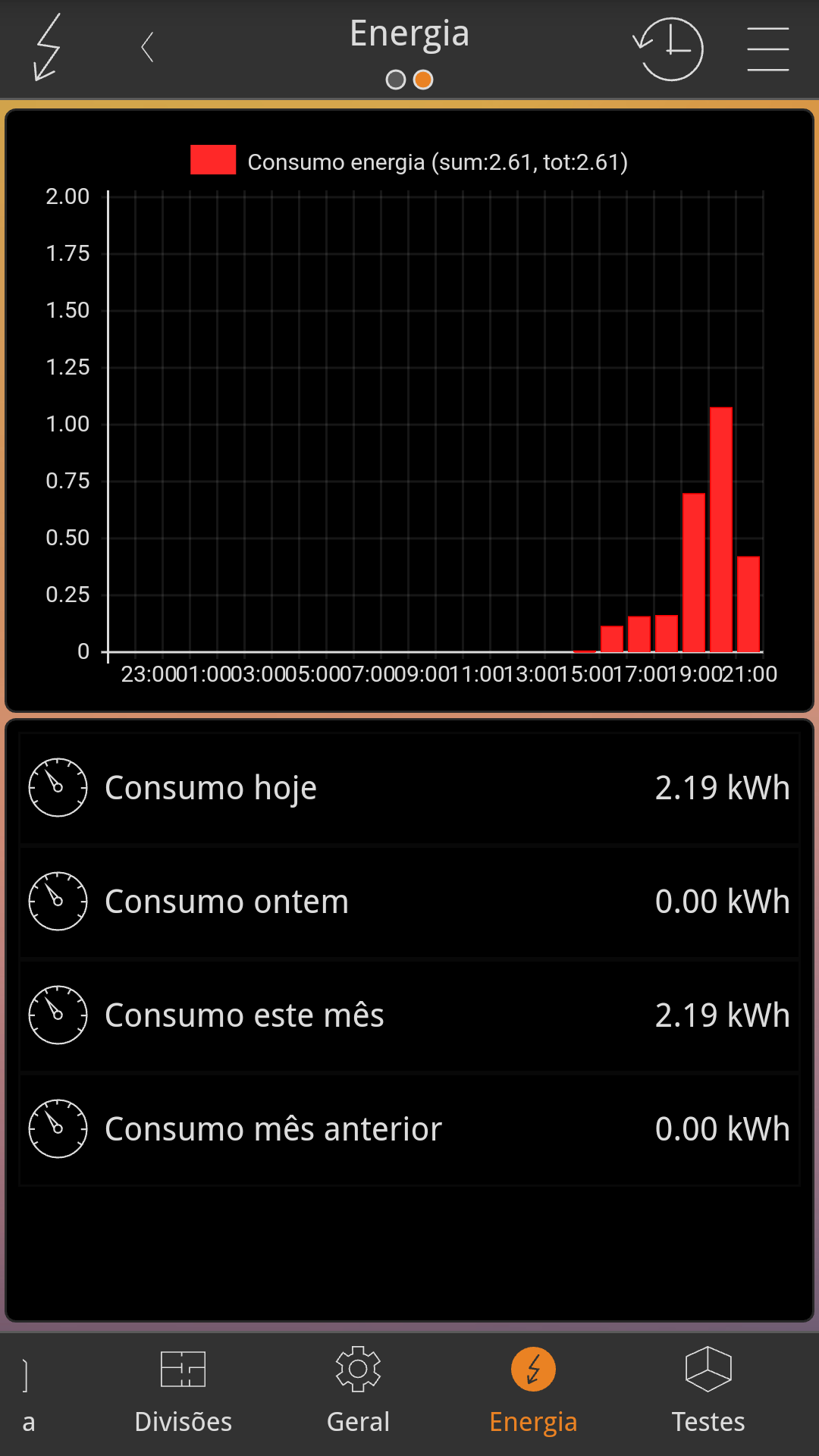
Task: Switch to the Divisões tab
Action: point(183,1394)
